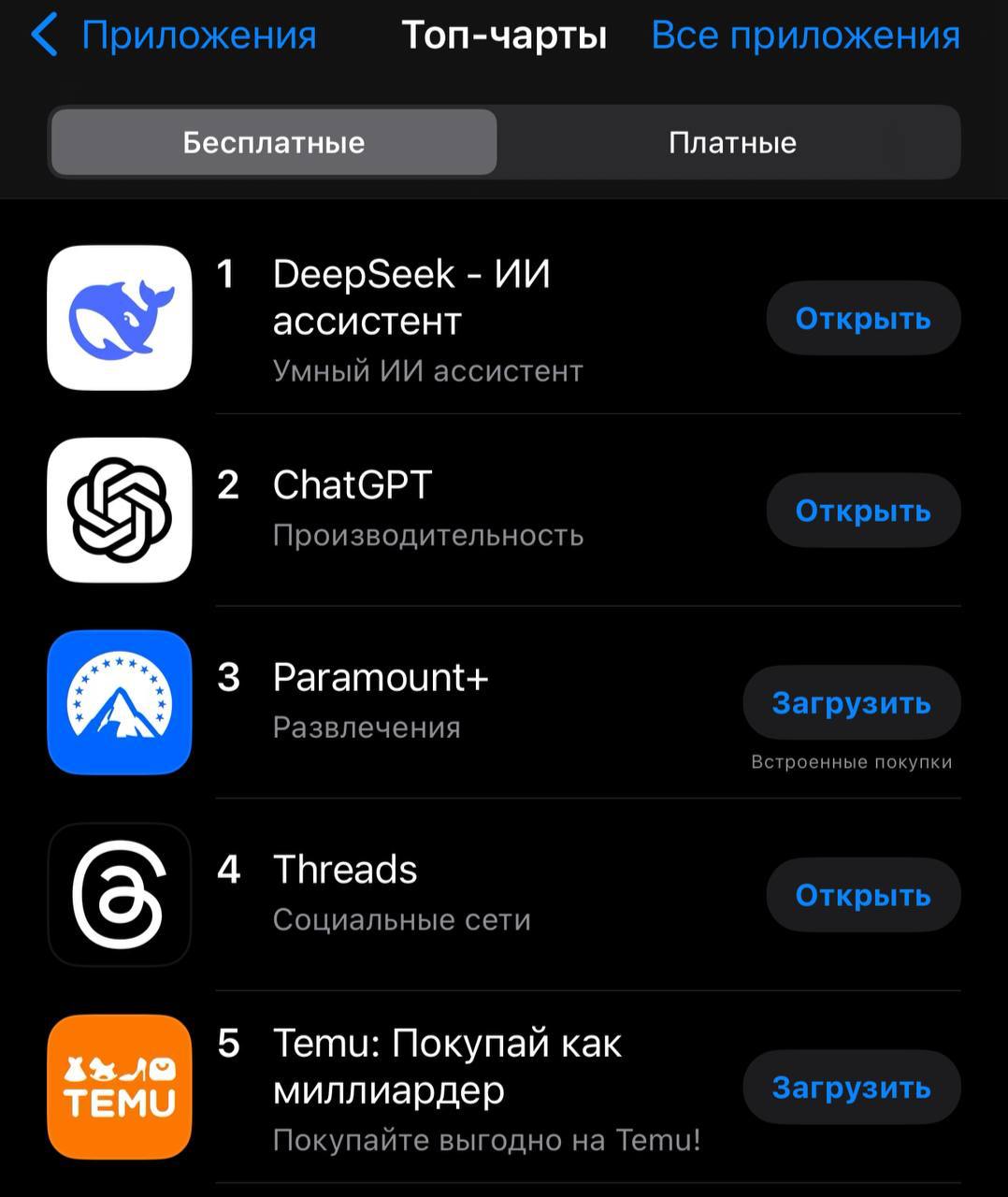Tap Открыть next to Threads
This screenshot has height=1197, width=1008.
click(x=862, y=895)
